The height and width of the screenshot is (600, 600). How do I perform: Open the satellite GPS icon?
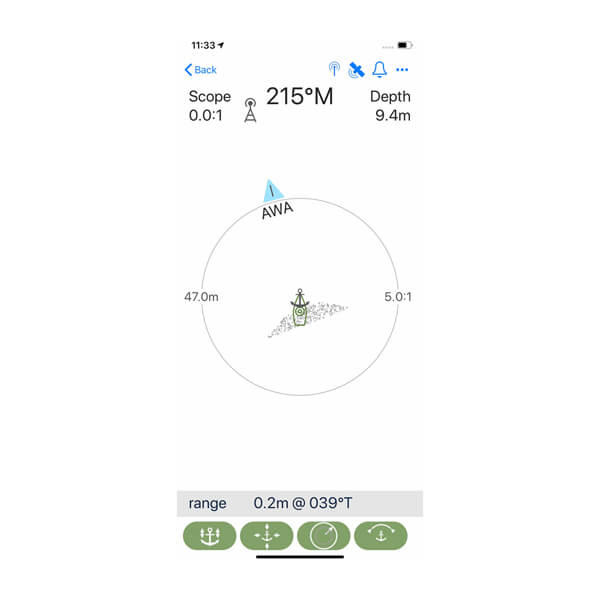pyautogui.click(x=357, y=70)
